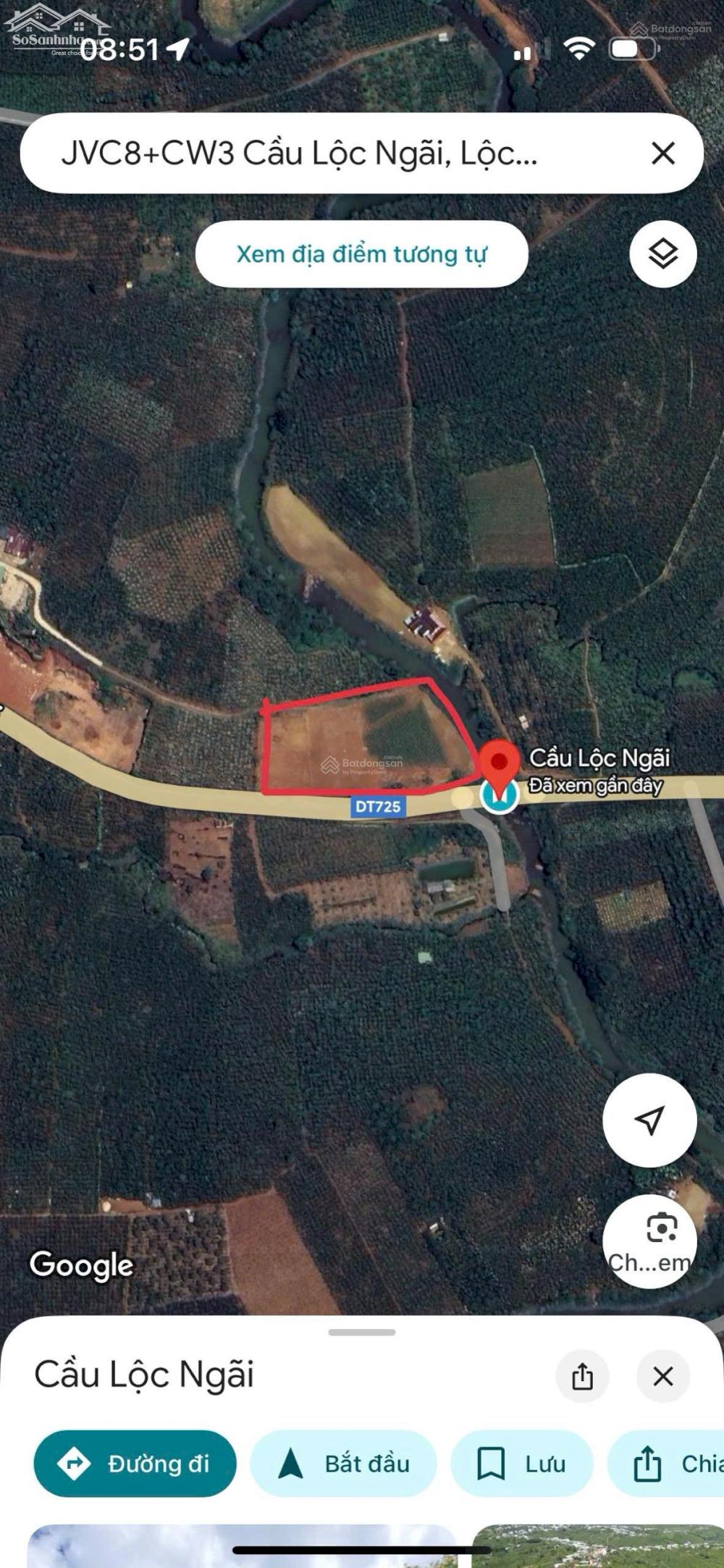Open the map layers selector
Viewport: 724px width, 1568px height.
click(662, 254)
